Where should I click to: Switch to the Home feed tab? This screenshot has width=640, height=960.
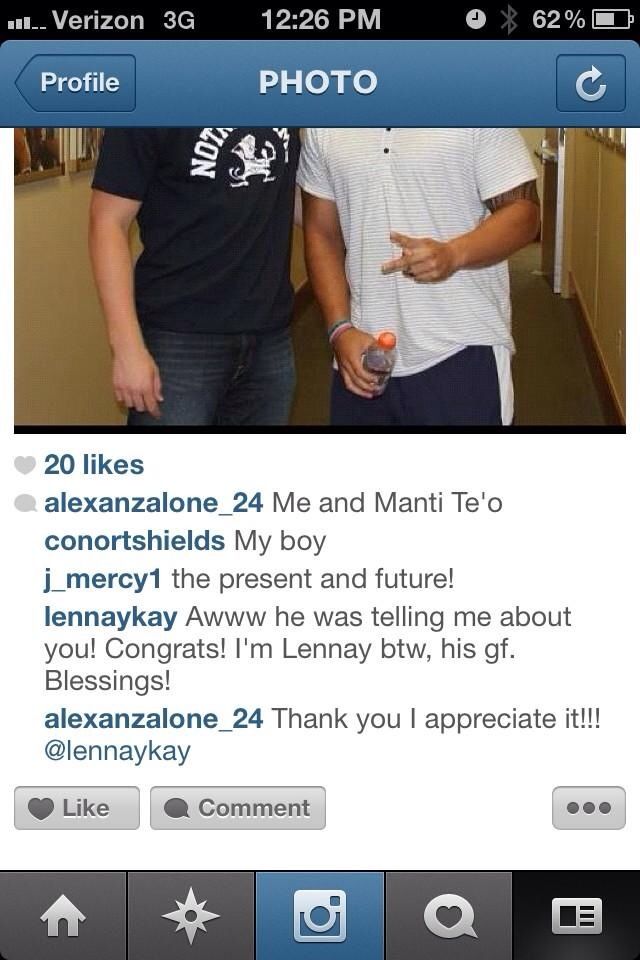[64, 915]
